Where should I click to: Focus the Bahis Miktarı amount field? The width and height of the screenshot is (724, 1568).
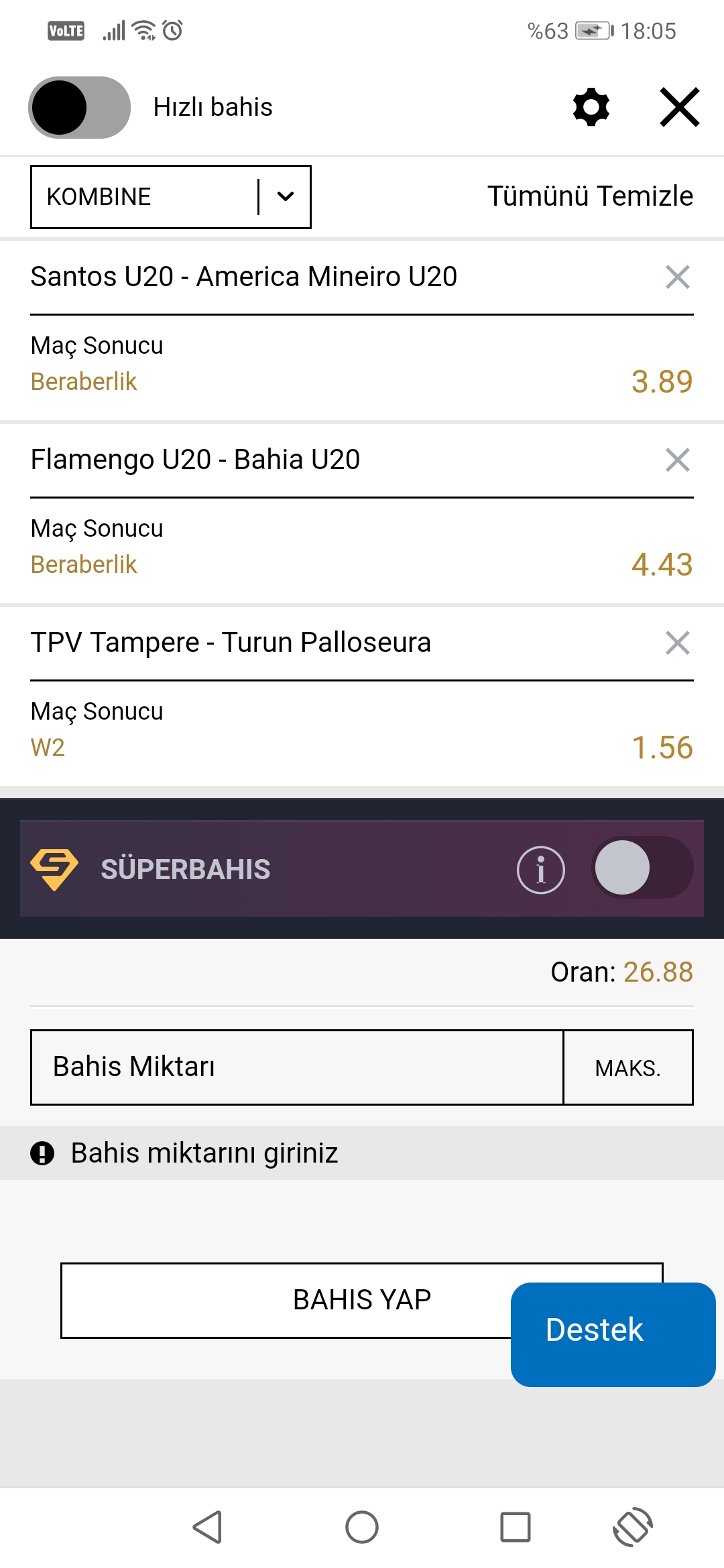297,1067
